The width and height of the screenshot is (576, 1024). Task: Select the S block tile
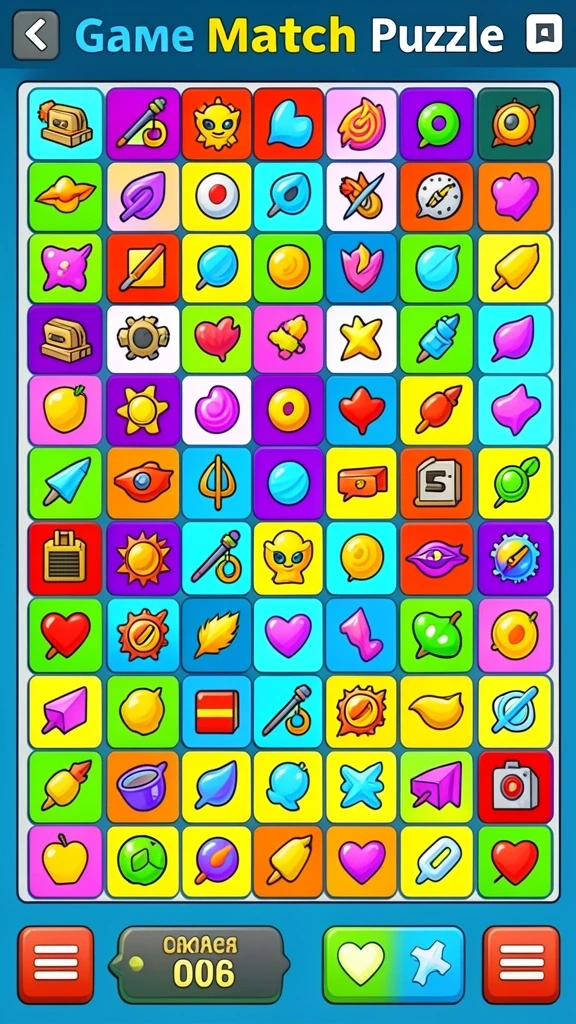click(436, 483)
